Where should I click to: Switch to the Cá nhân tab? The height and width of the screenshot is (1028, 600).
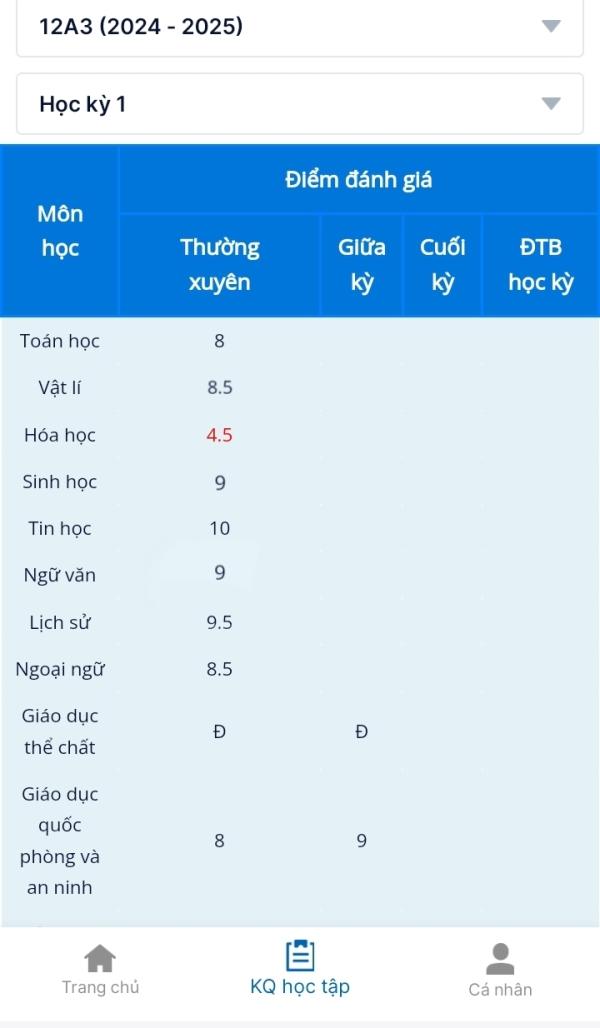click(x=500, y=971)
